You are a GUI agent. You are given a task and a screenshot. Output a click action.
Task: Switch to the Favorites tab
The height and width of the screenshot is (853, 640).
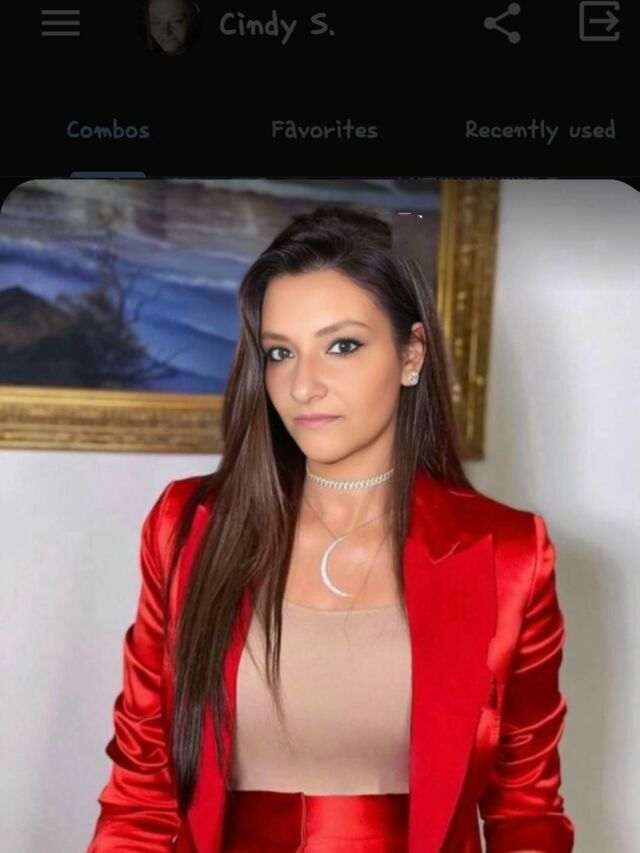pyautogui.click(x=324, y=130)
